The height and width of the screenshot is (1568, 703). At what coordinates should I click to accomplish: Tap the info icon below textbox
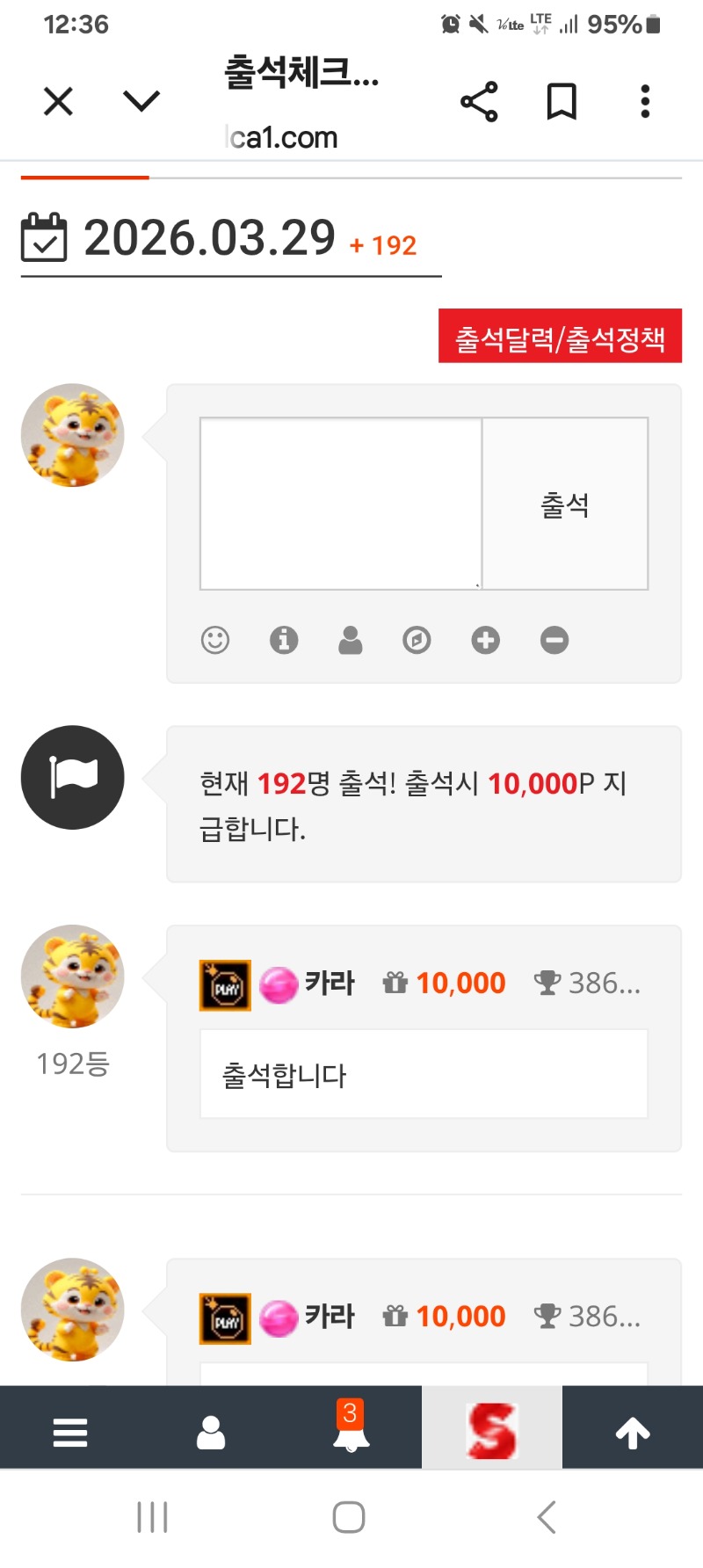pyautogui.click(x=284, y=640)
